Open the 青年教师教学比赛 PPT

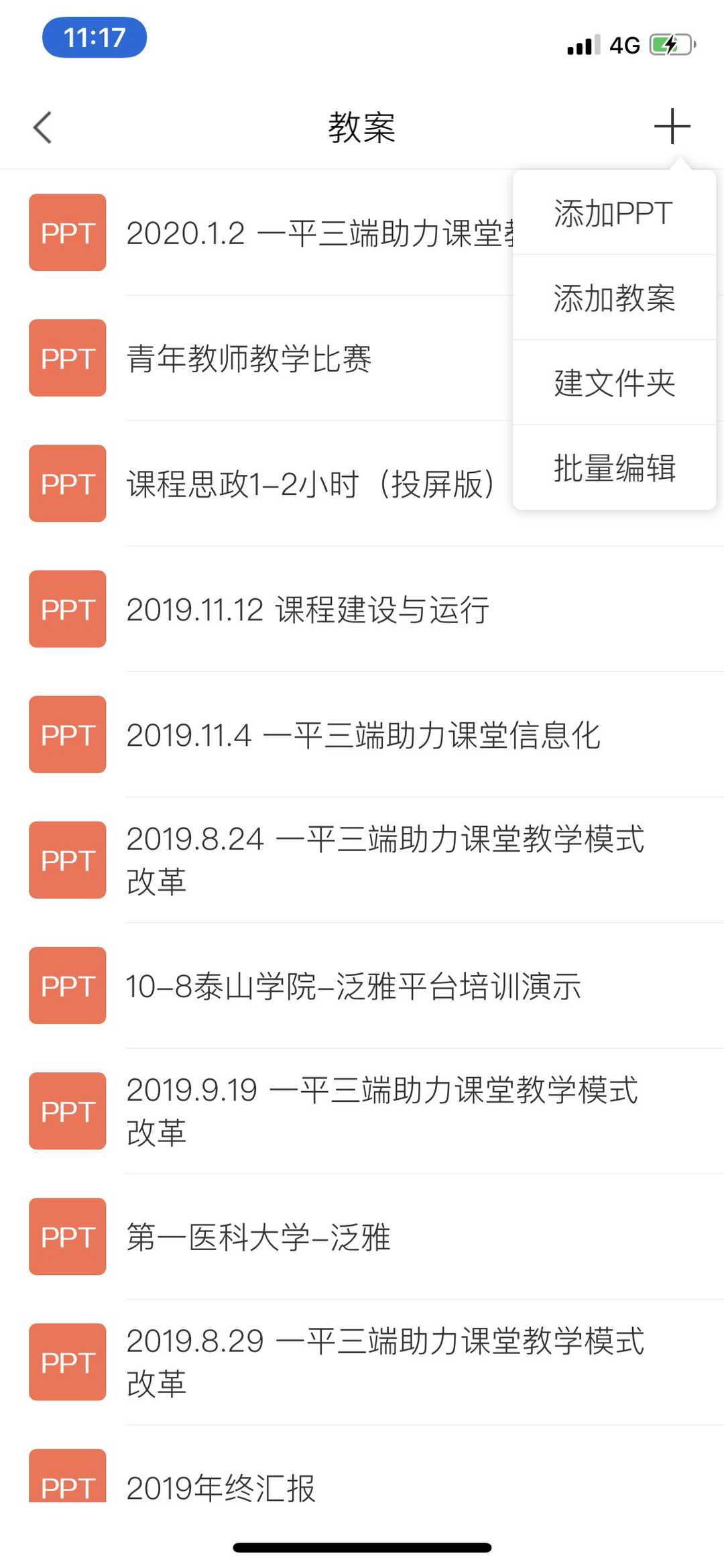pyautogui.click(x=249, y=358)
